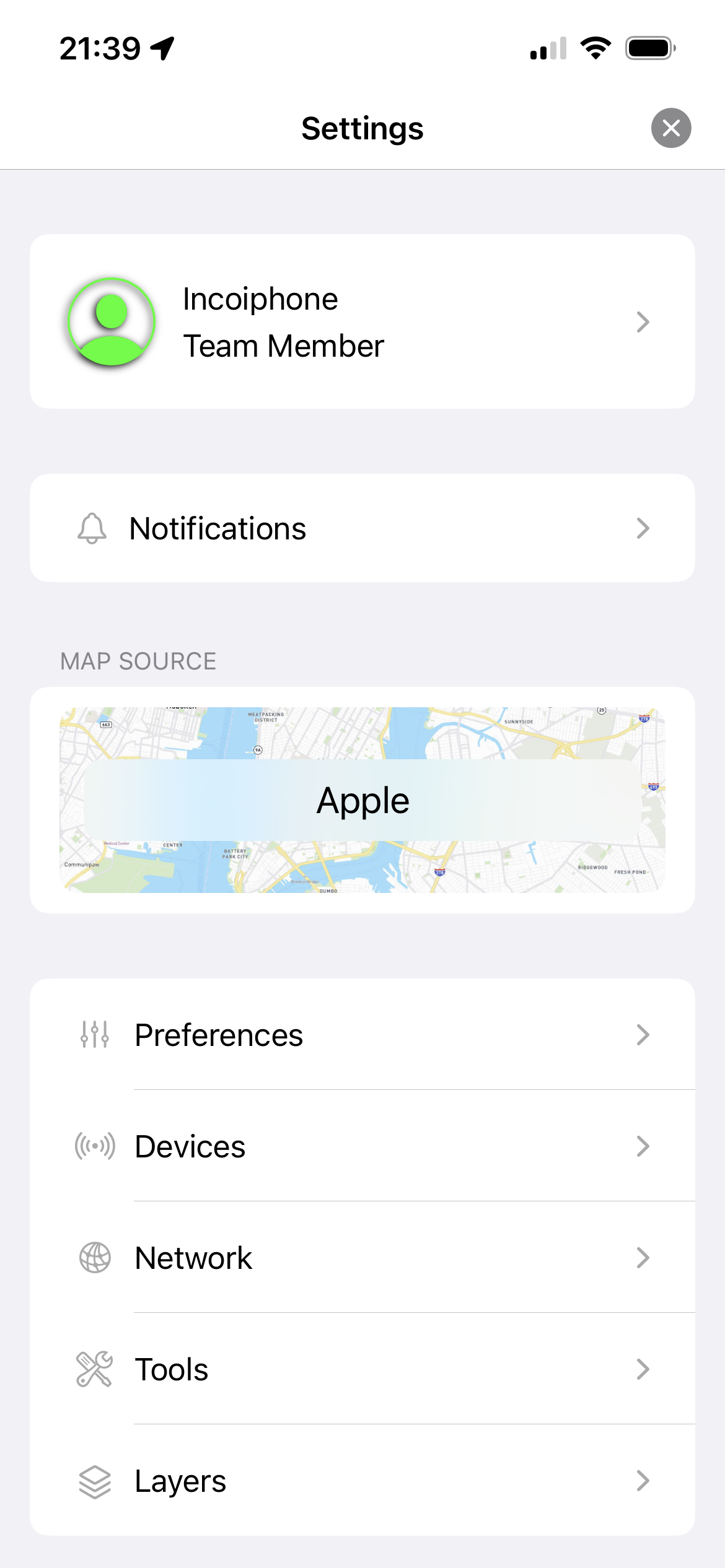Open the Devices row
The width and height of the screenshot is (725, 1568).
point(362,1146)
